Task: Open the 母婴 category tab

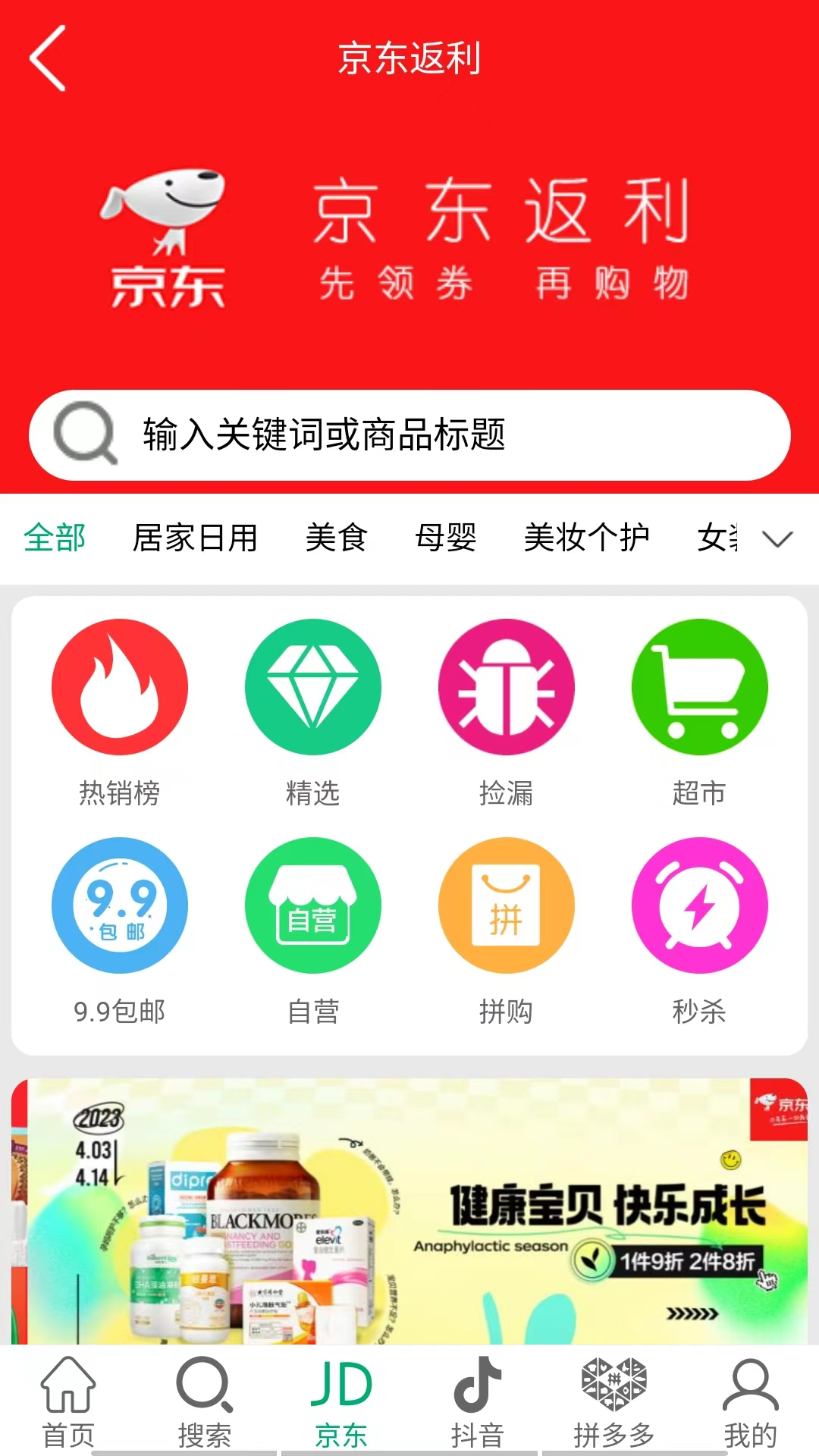Action: pos(445,538)
